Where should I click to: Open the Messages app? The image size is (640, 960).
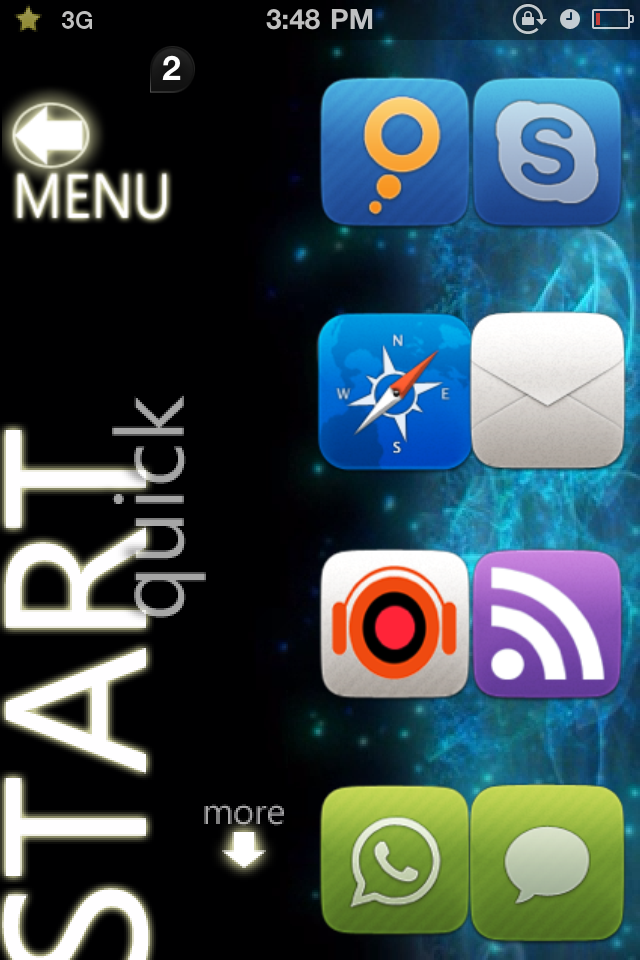click(547, 860)
